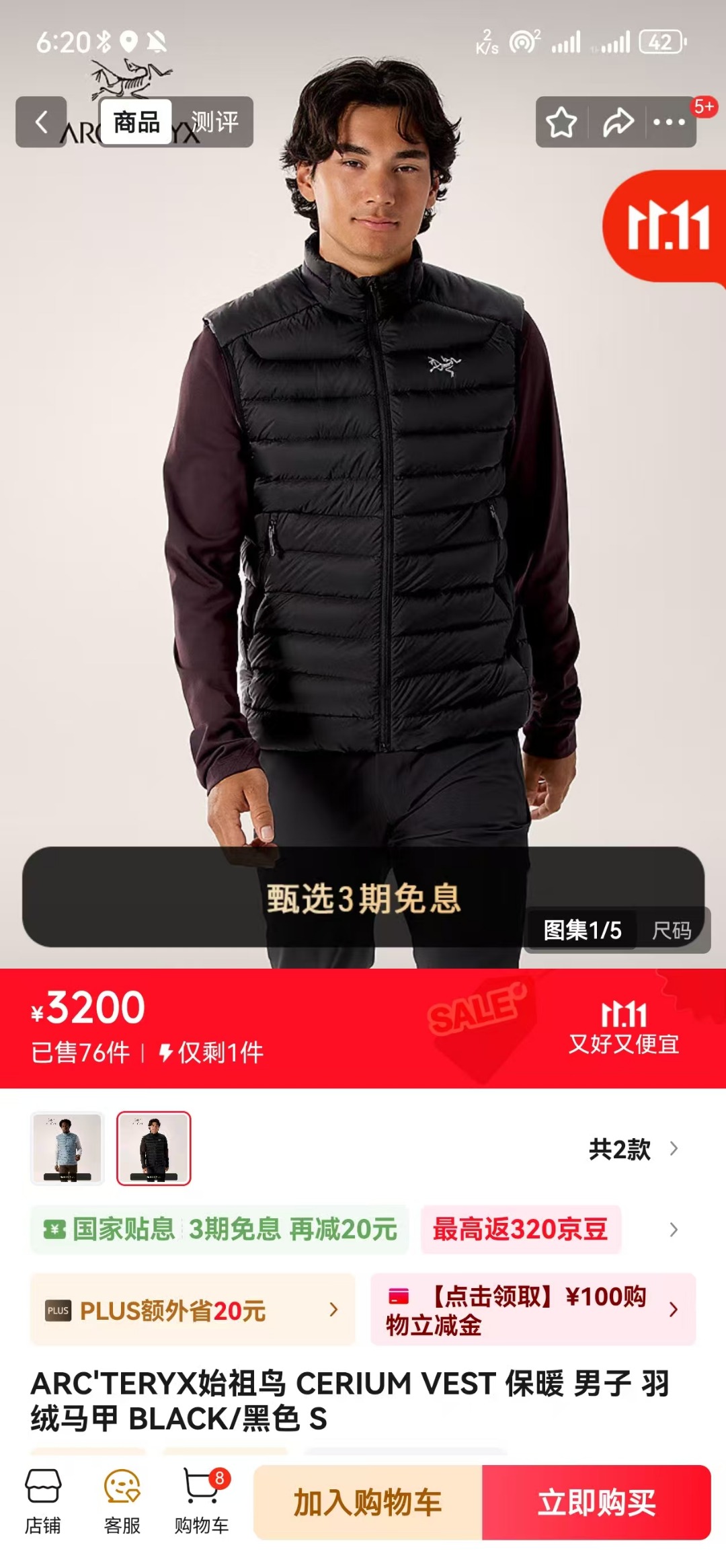This screenshot has height=1568, width=726.
Task: Share this product via arrow icon
Action: point(618,122)
